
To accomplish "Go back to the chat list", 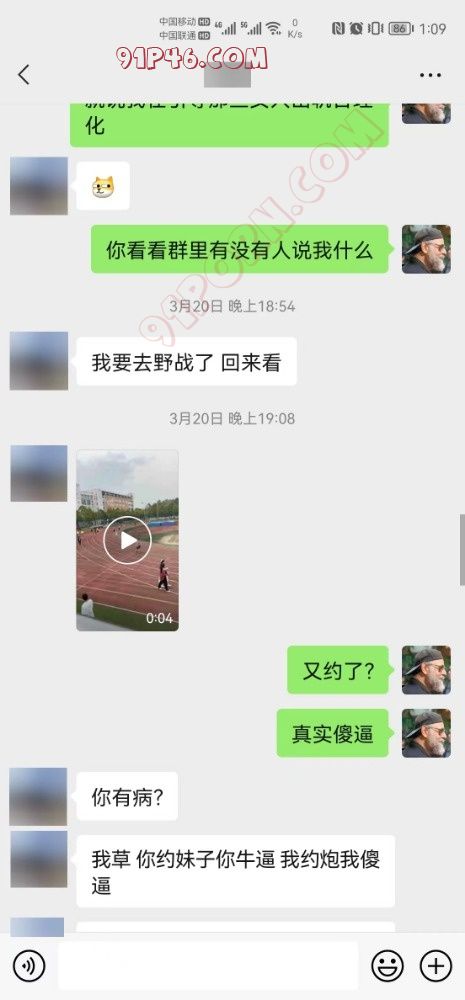I will (24, 75).
